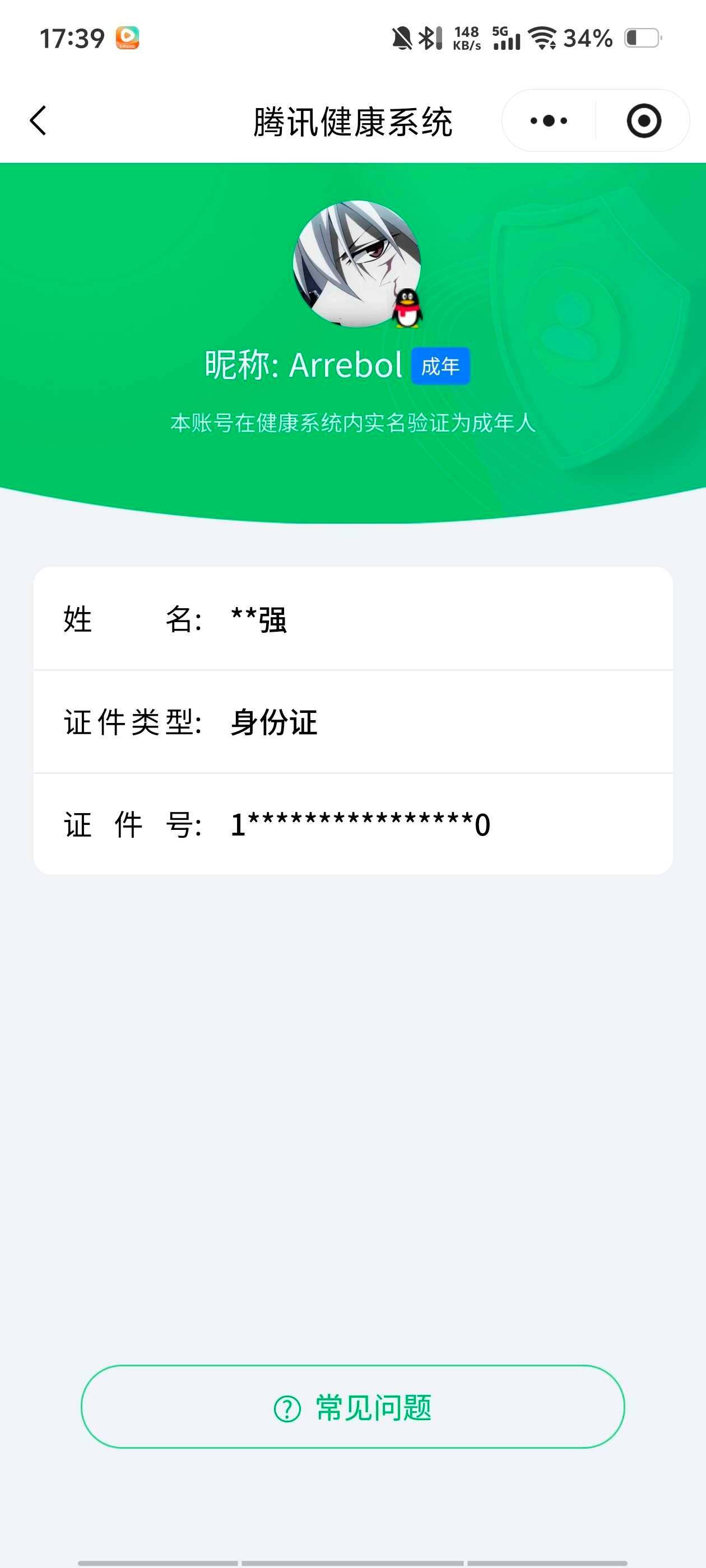Image resolution: width=706 pixels, height=1568 pixels.
Task: Tap the battery level indicator
Action: coord(643,38)
